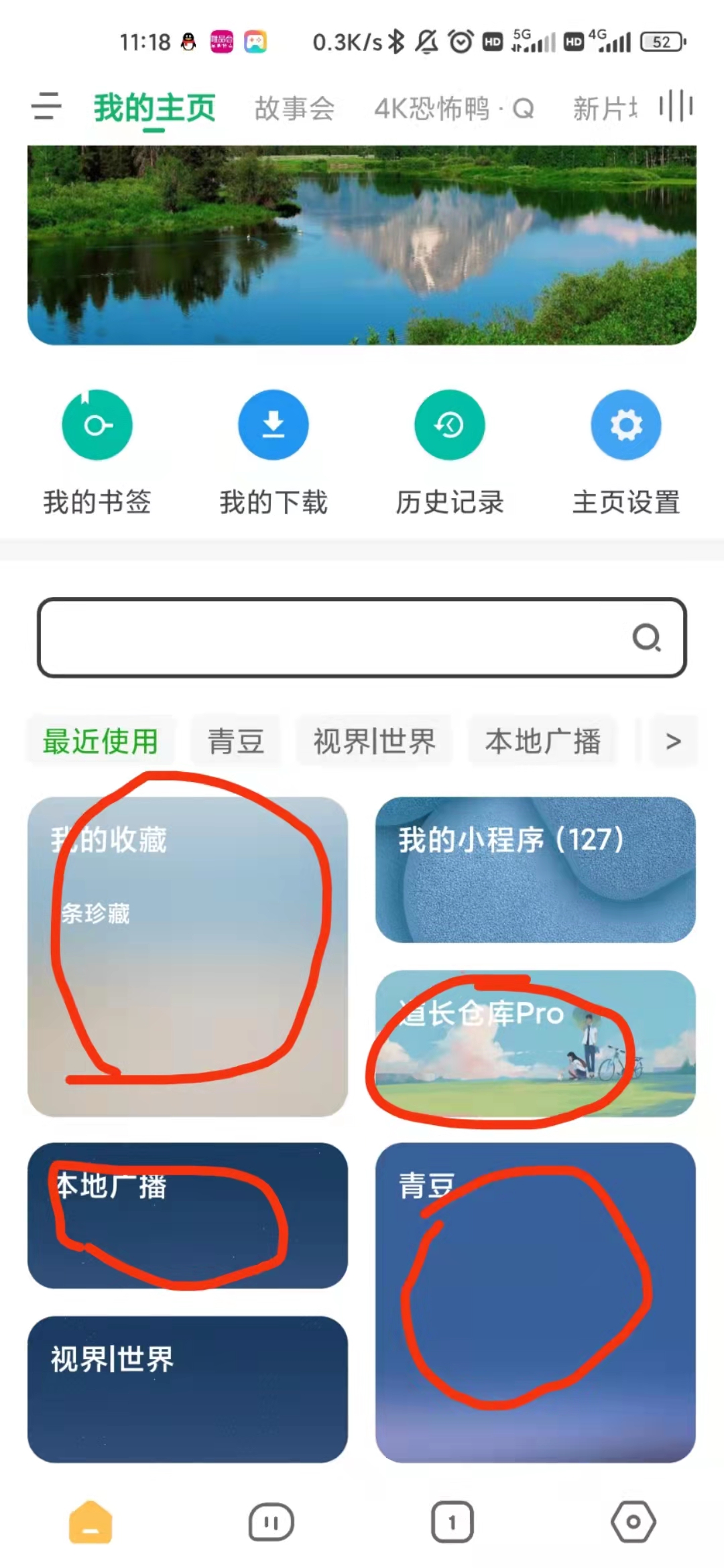724x1568 pixels.
Task: Select the 本地广播 filter chip
Action: (542, 742)
